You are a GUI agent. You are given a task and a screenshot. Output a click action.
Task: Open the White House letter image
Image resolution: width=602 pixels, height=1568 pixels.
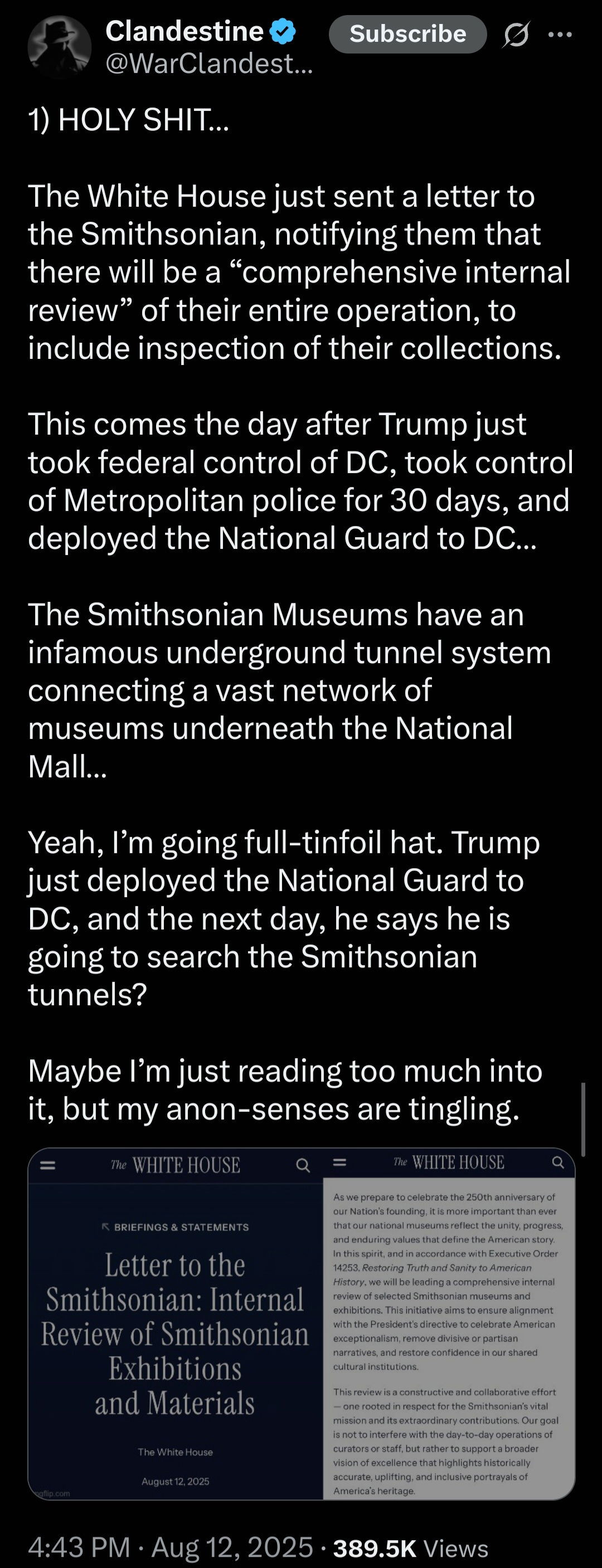[302, 1323]
